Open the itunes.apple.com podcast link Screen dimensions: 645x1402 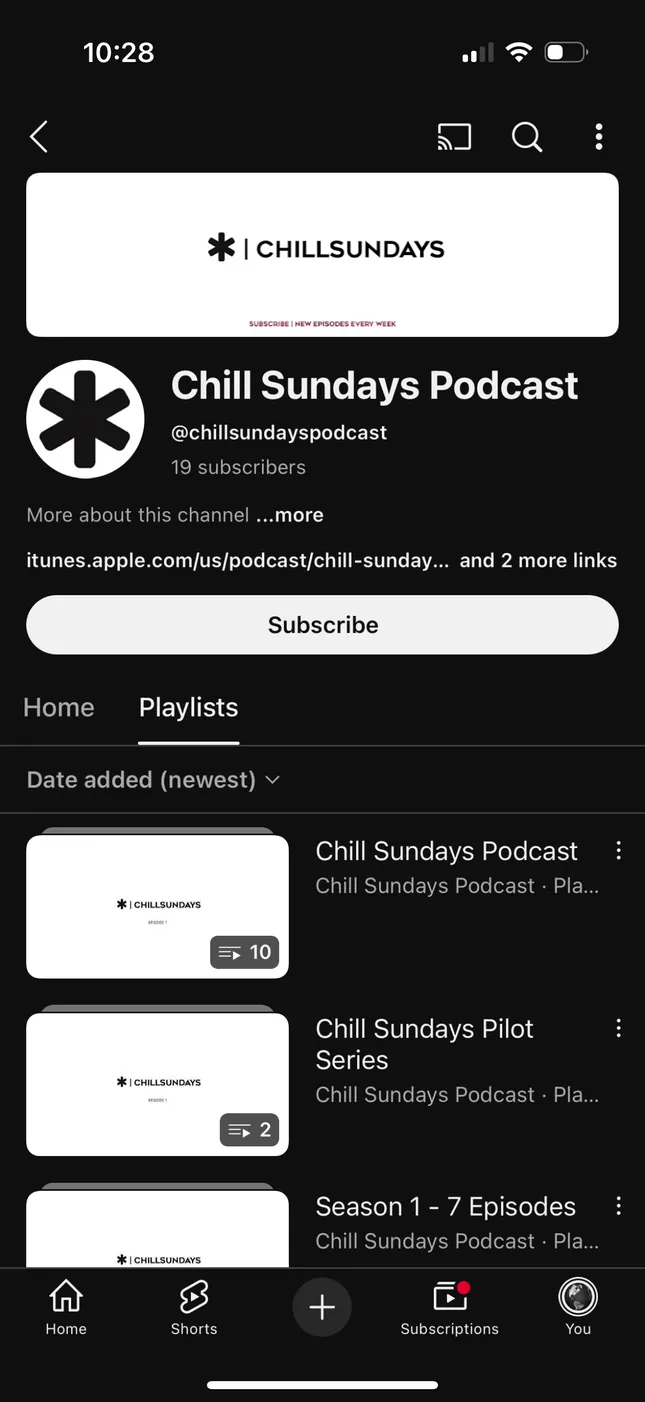click(x=238, y=560)
